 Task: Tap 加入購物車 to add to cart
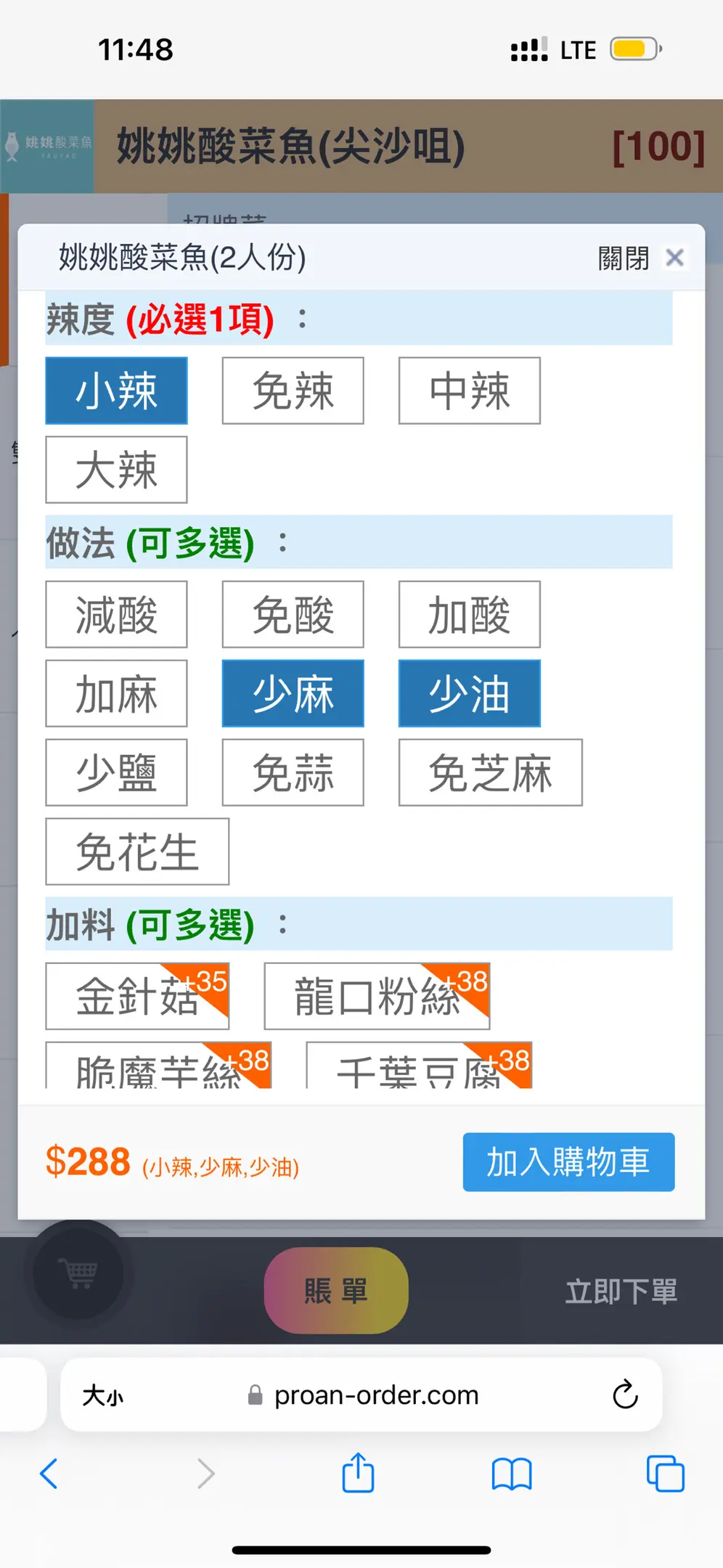(x=568, y=1161)
